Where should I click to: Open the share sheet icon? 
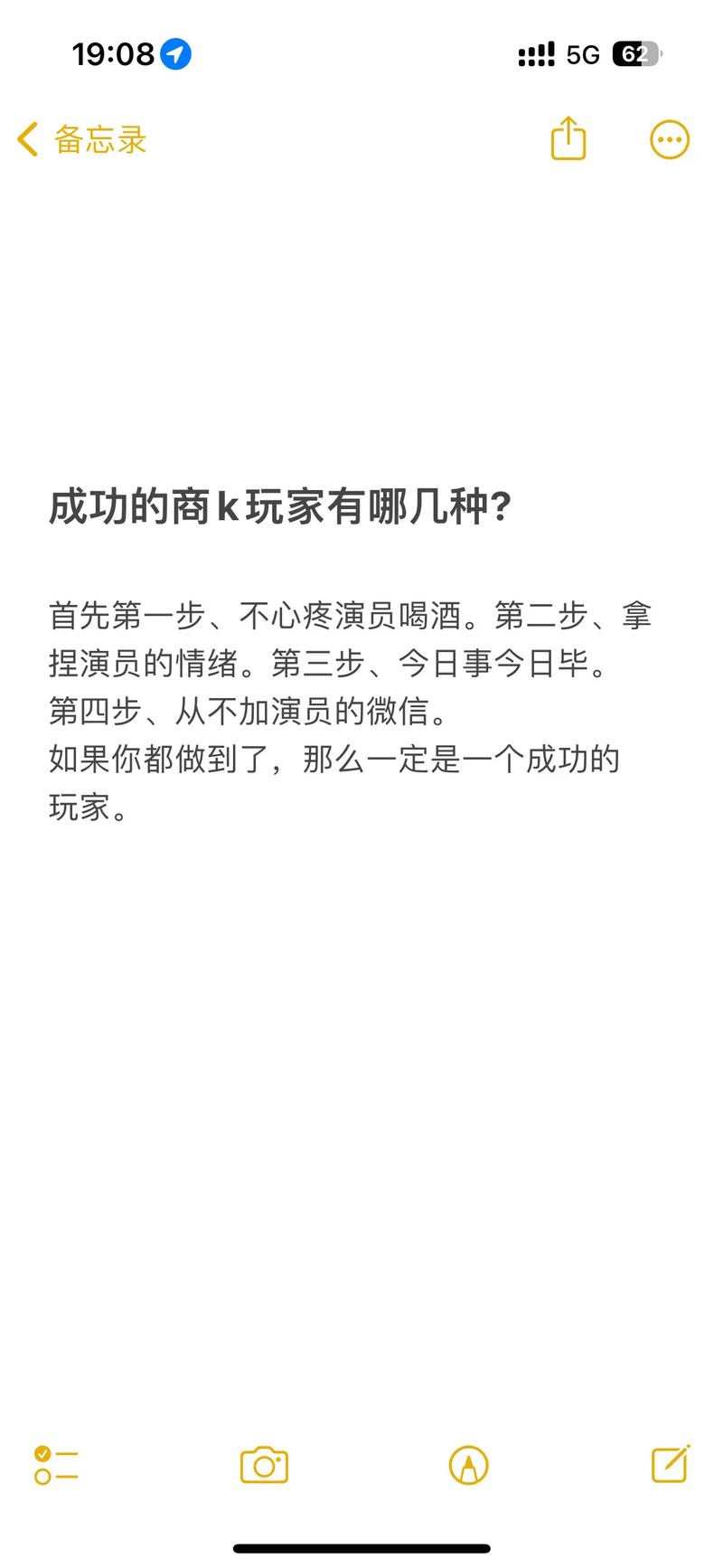point(567,139)
